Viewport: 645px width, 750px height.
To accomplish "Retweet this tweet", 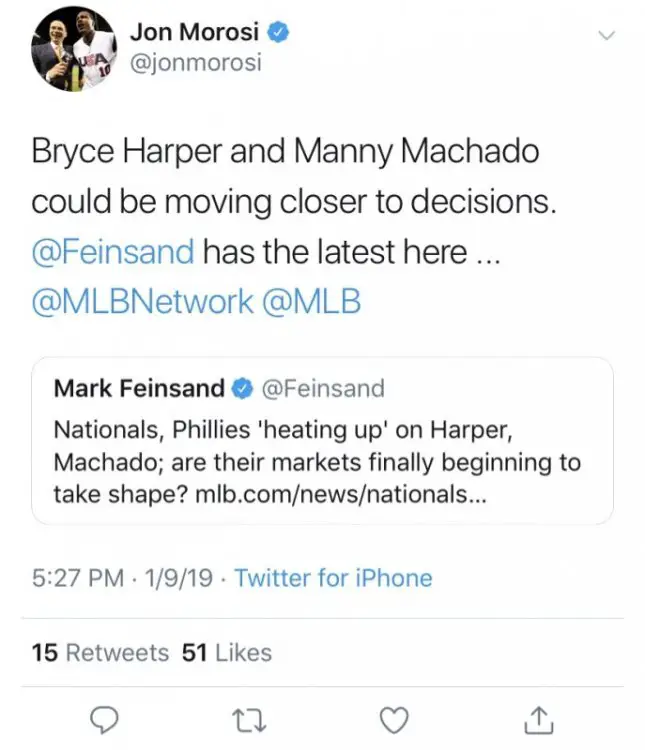I will click(x=248, y=718).
